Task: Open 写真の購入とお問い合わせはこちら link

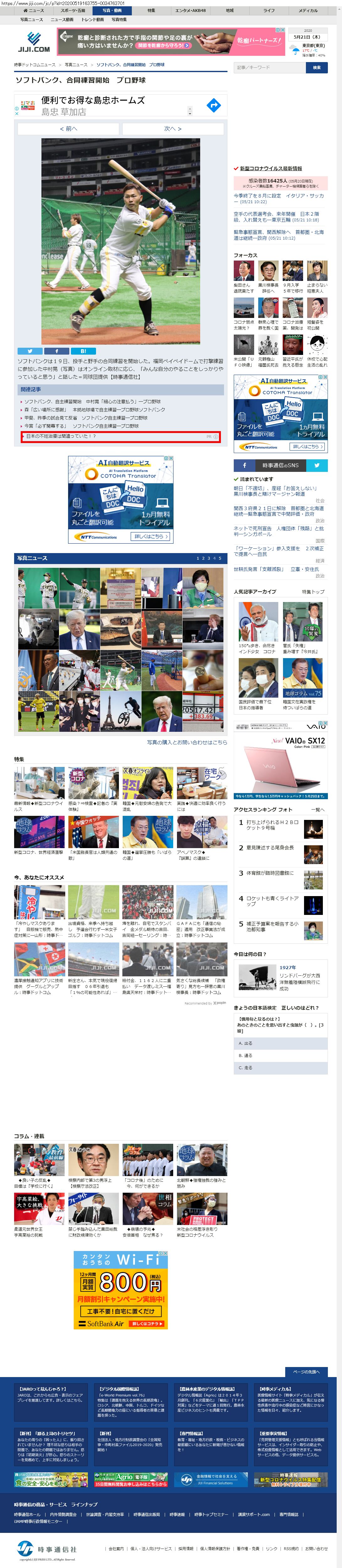Action: (x=187, y=742)
